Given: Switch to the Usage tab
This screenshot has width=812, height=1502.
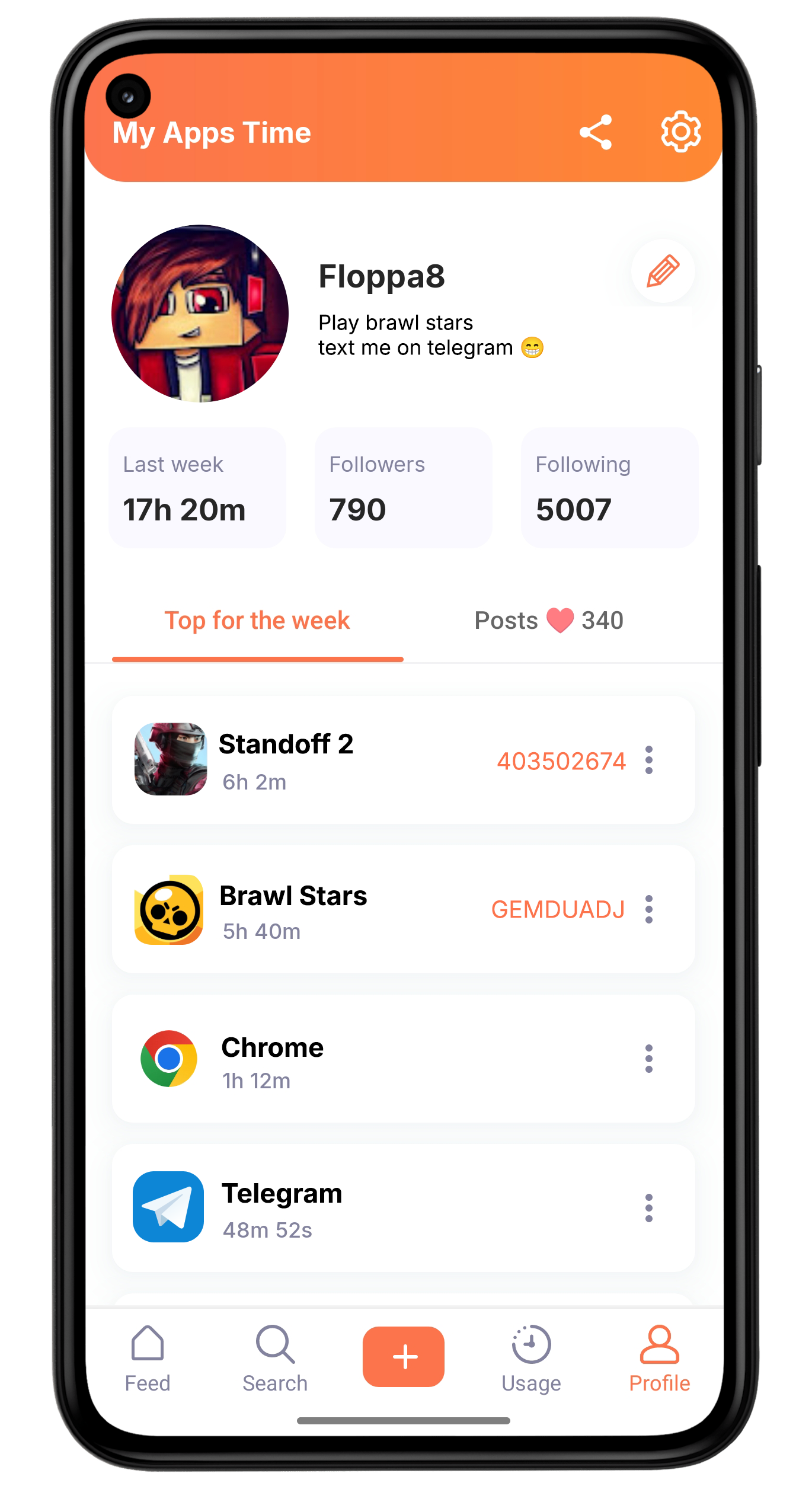Looking at the screenshot, I should click(532, 1359).
